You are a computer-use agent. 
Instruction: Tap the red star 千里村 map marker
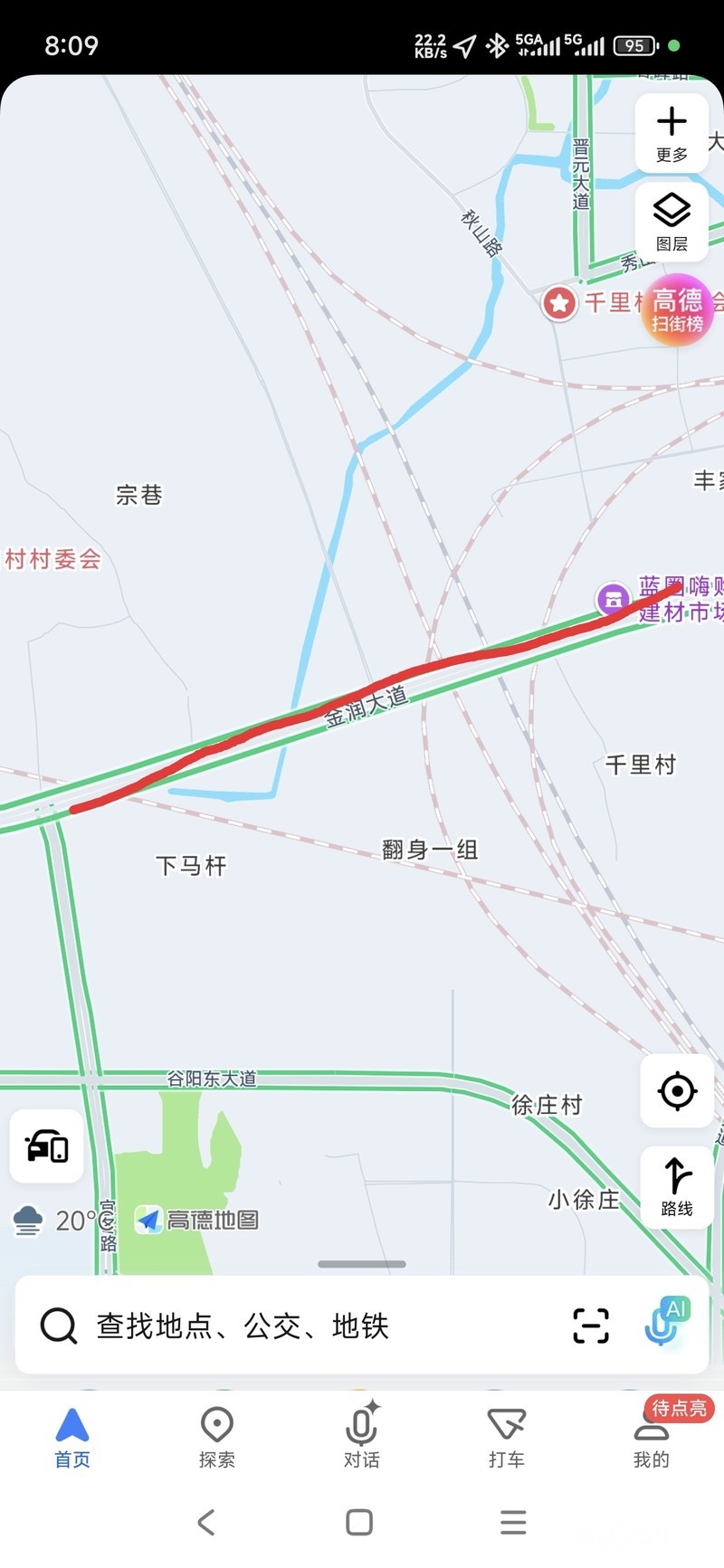(559, 302)
